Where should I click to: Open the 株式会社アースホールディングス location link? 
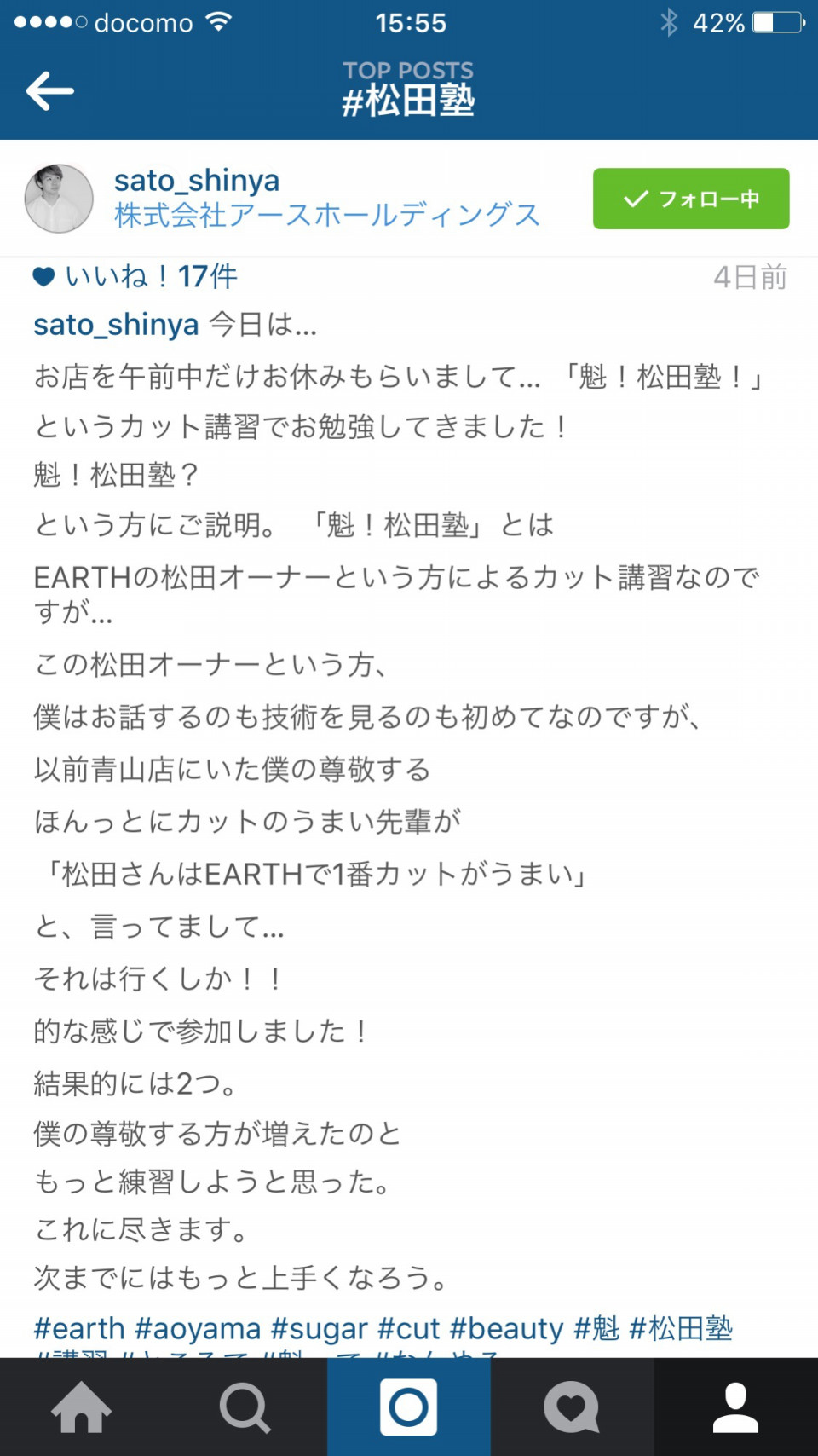pyautogui.click(x=327, y=215)
